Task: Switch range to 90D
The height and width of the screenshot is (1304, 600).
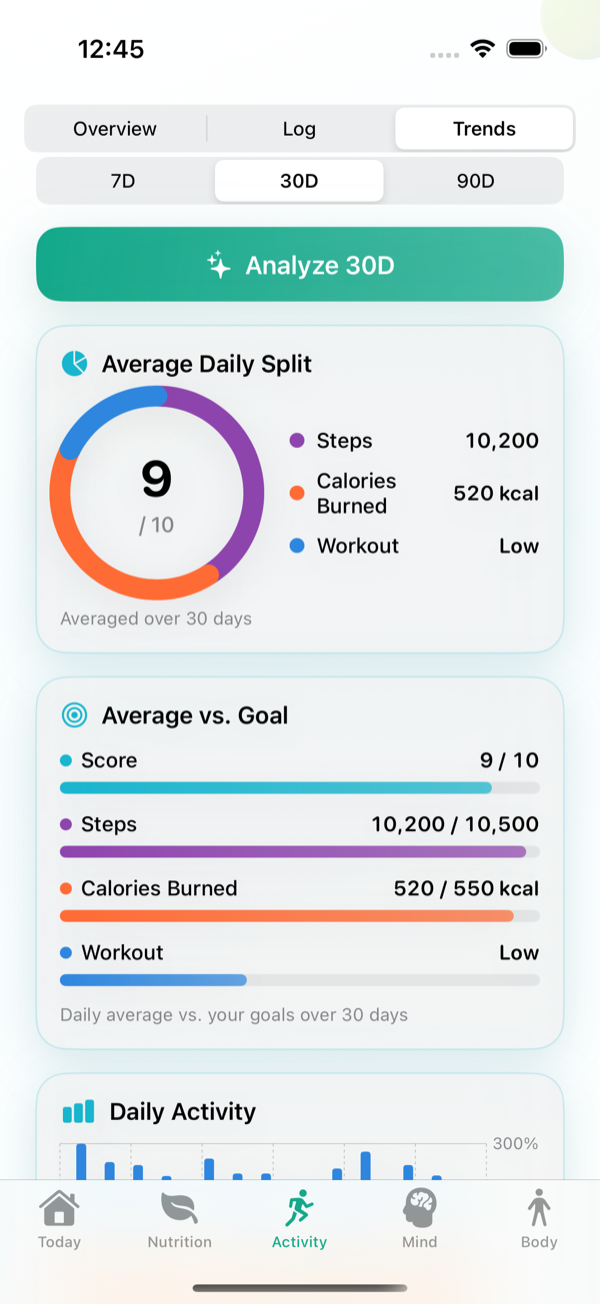Action: tap(476, 181)
